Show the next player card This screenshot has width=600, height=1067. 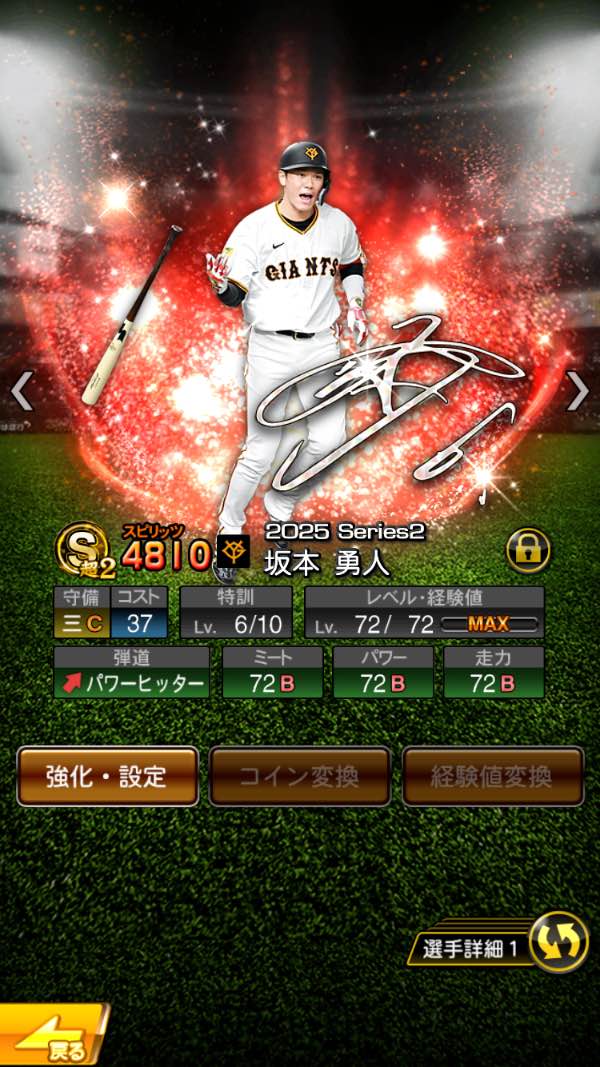(577, 391)
